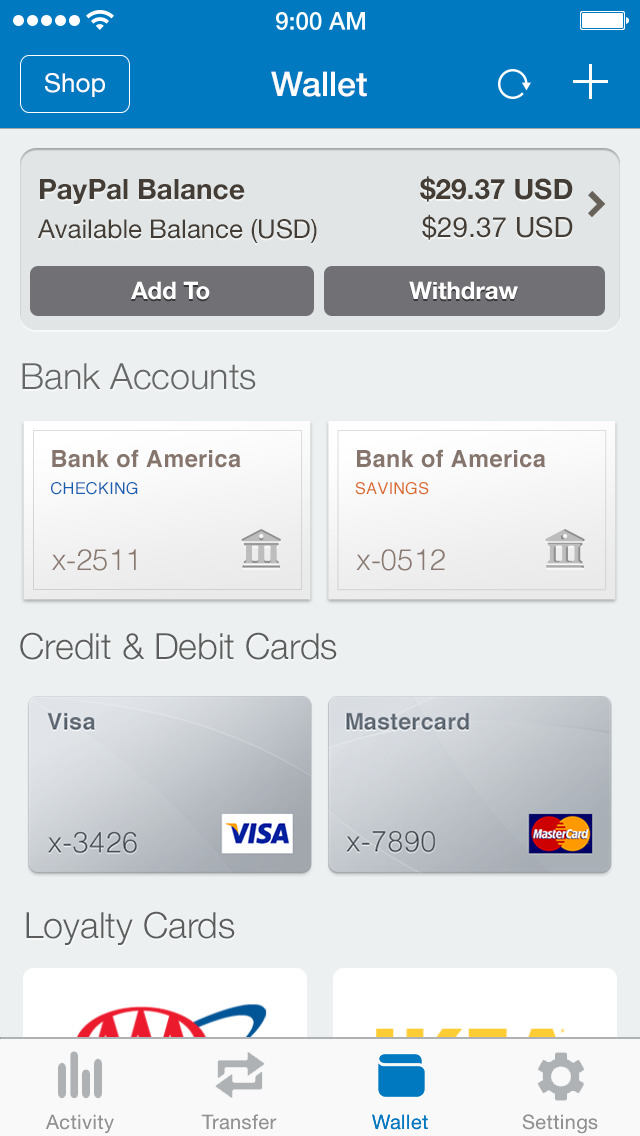Select the Visa card x-3426
The width and height of the screenshot is (640, 1136).
point(169,784)
